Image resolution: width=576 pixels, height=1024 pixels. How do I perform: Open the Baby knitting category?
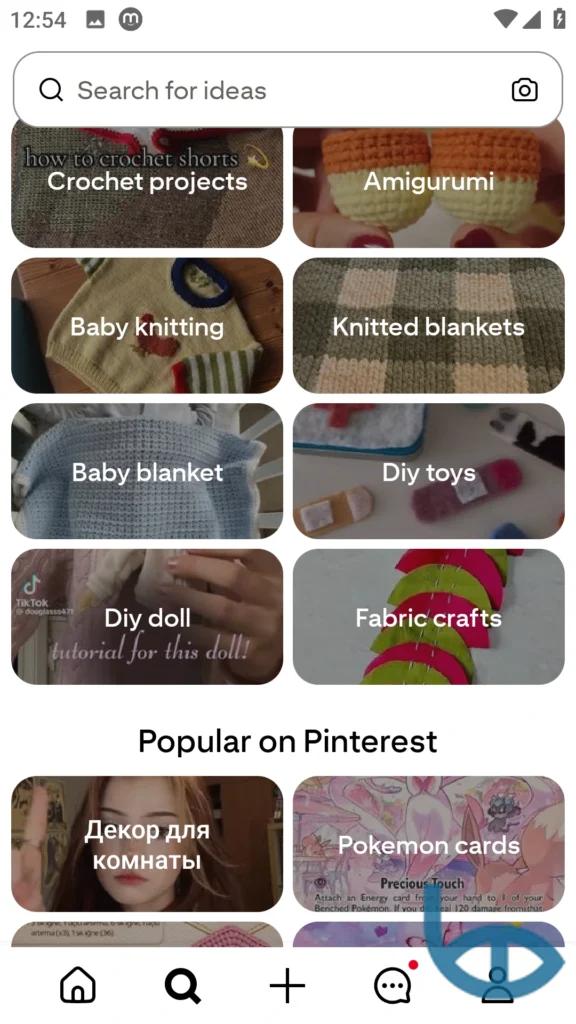pos(147,325)
